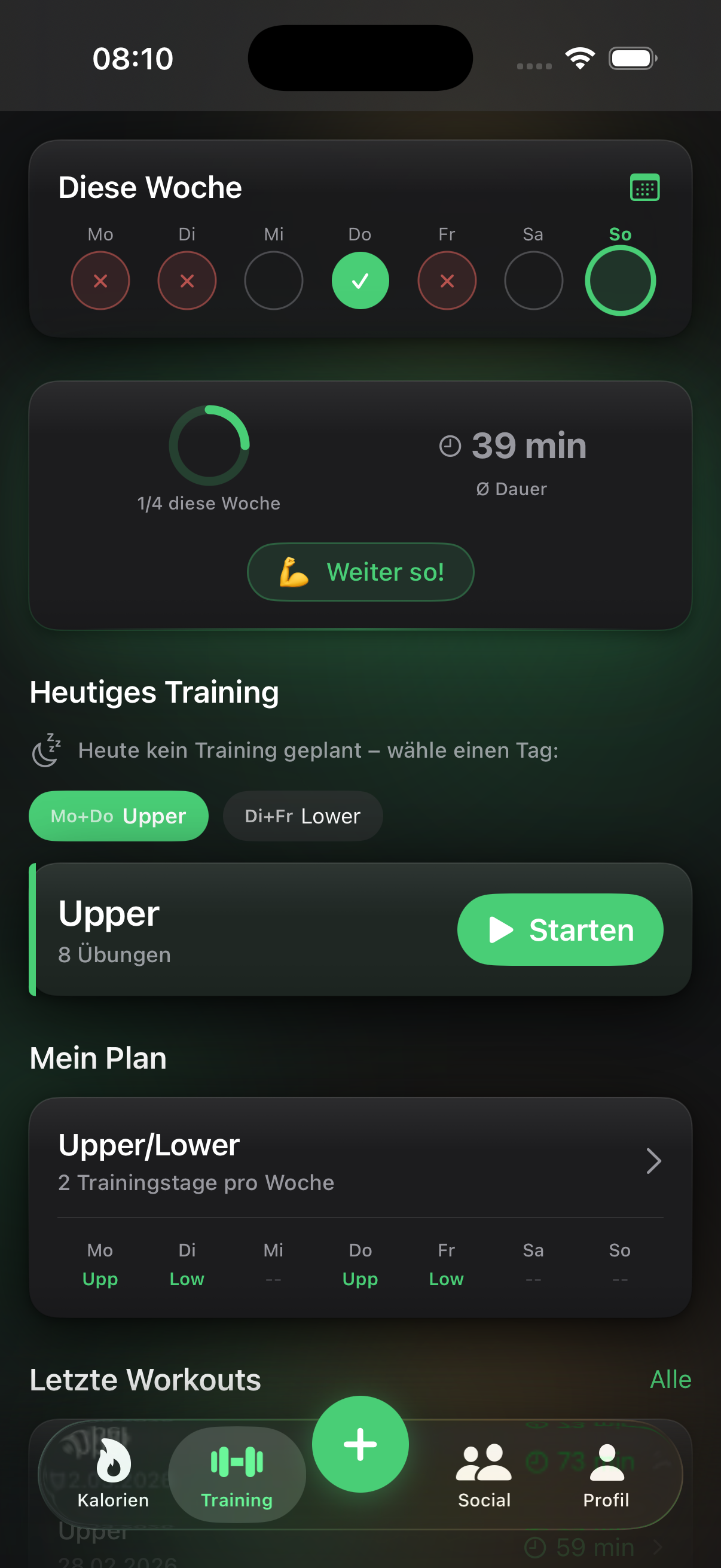Select the Mo+Do Upper chip

pos(118,816)
